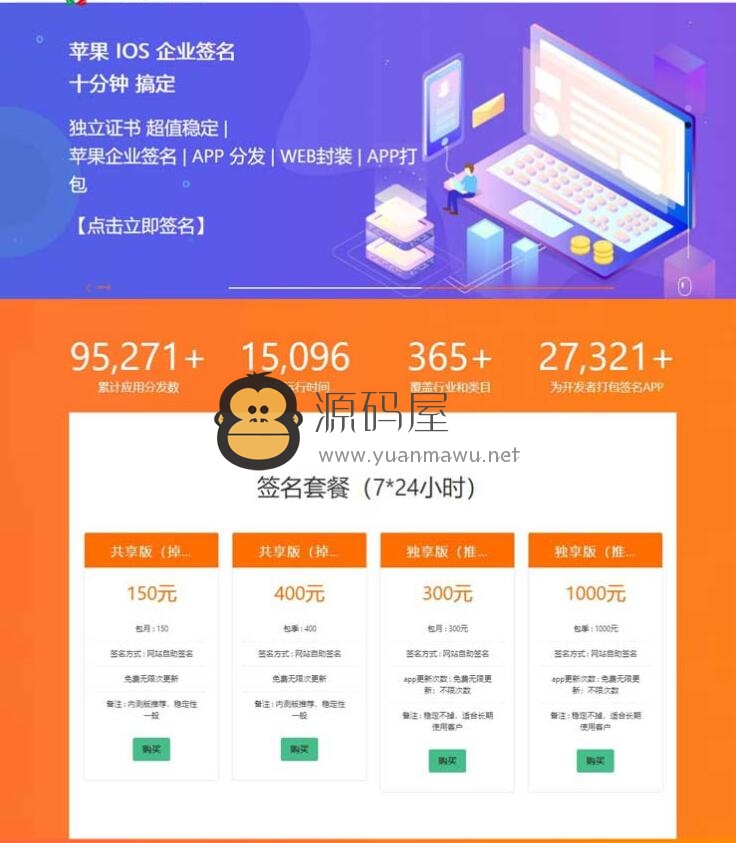Buy the 1000元 exclusive yearly plan

coord(595,761)
